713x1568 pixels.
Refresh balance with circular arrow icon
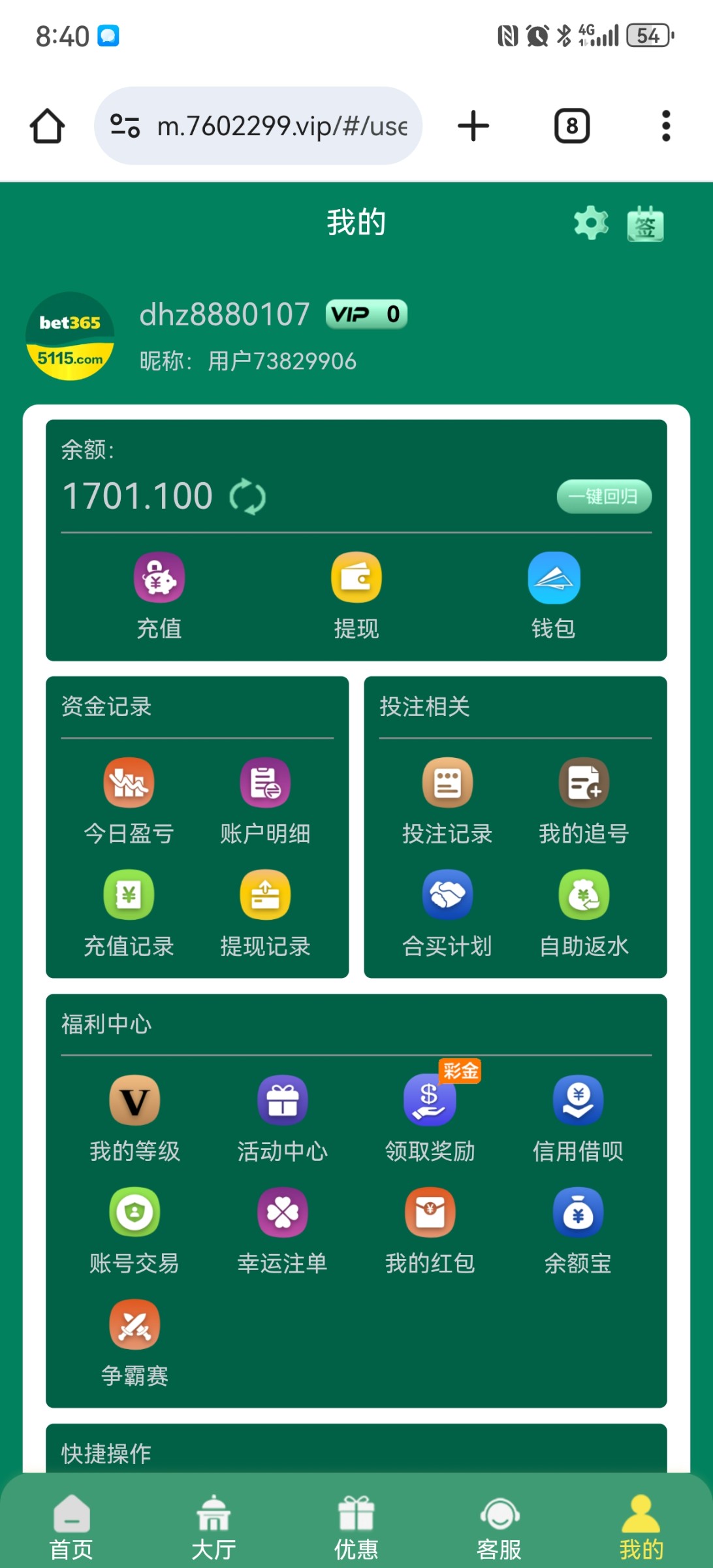248,497
